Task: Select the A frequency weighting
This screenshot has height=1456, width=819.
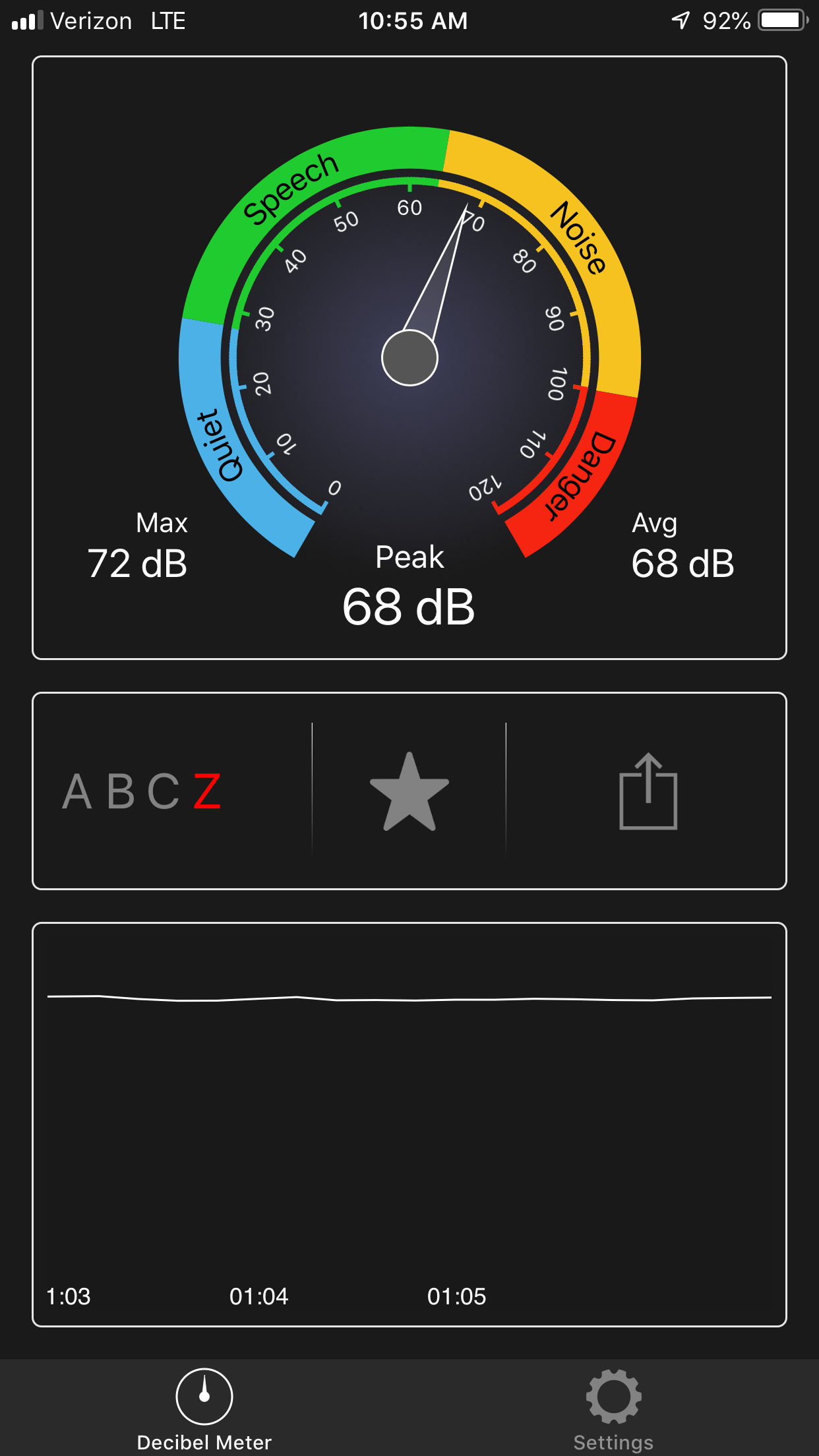Action: tap(77, 791)
